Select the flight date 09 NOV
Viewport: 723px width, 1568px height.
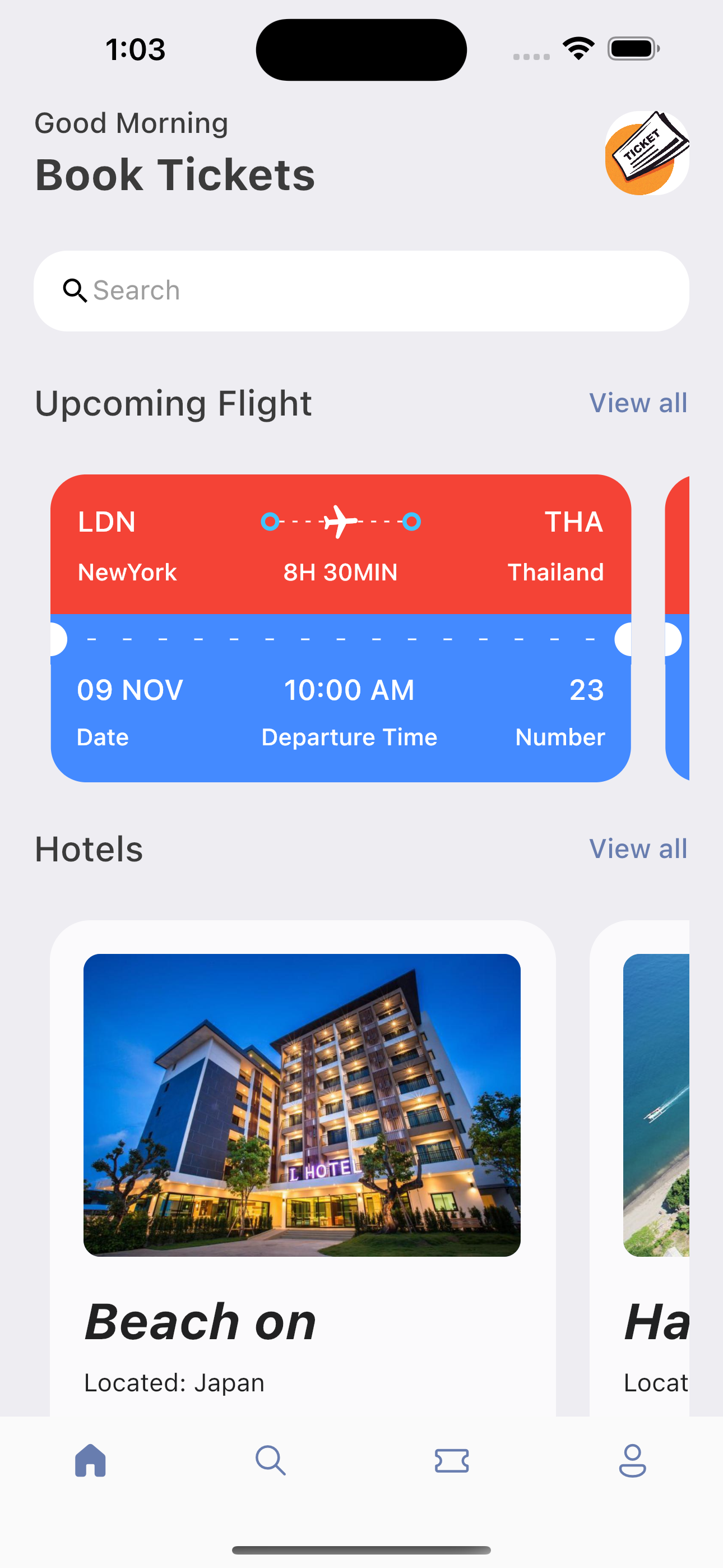point(129,690)
